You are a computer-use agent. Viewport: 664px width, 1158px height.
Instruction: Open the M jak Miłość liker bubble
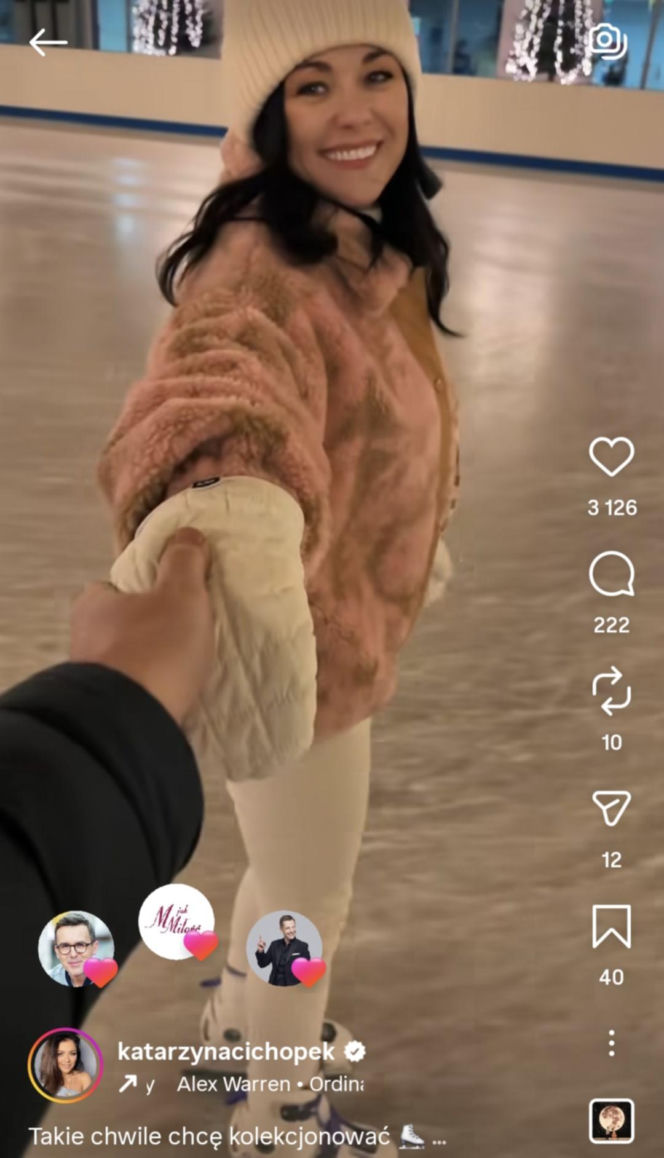click(176, 922)
